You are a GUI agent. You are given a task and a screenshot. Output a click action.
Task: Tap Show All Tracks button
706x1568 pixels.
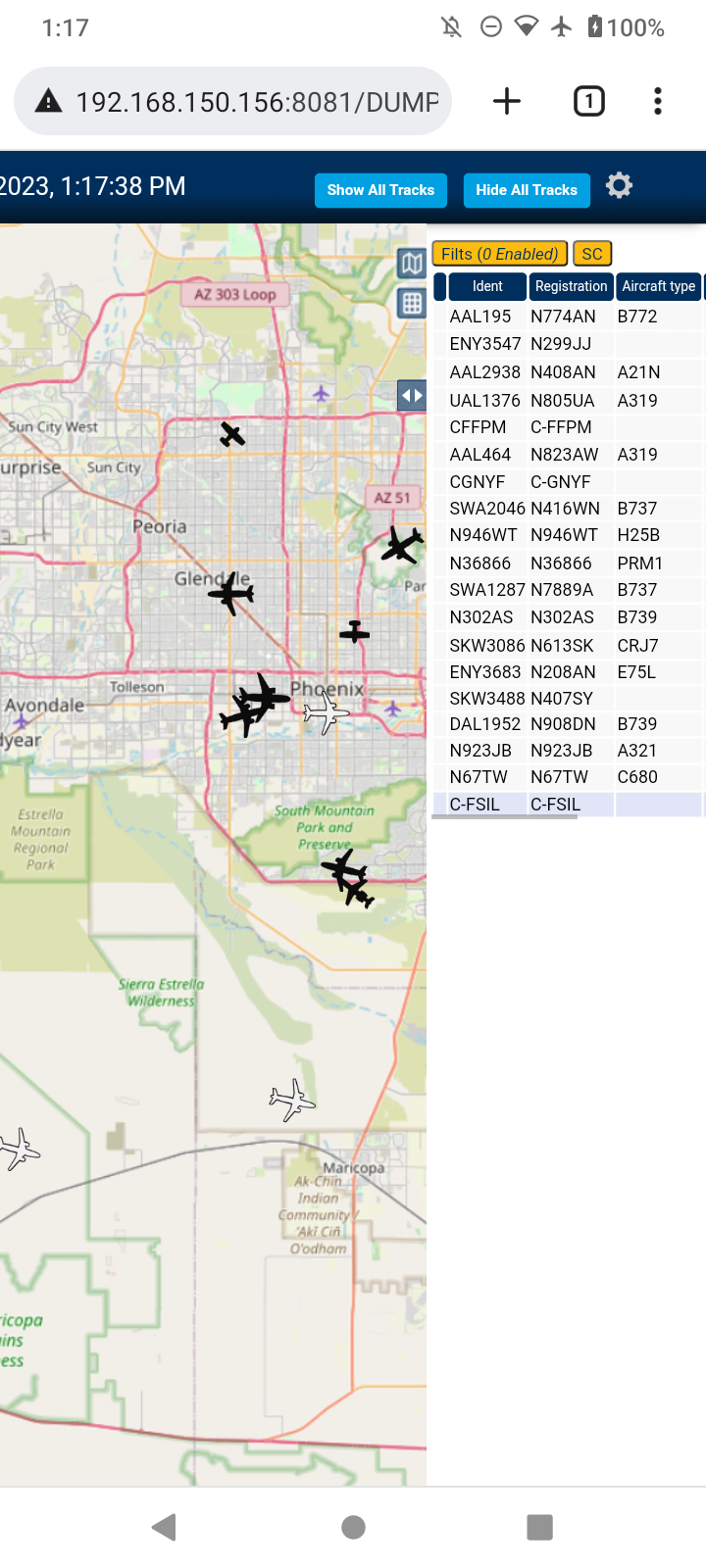click(x=380, y=190)
